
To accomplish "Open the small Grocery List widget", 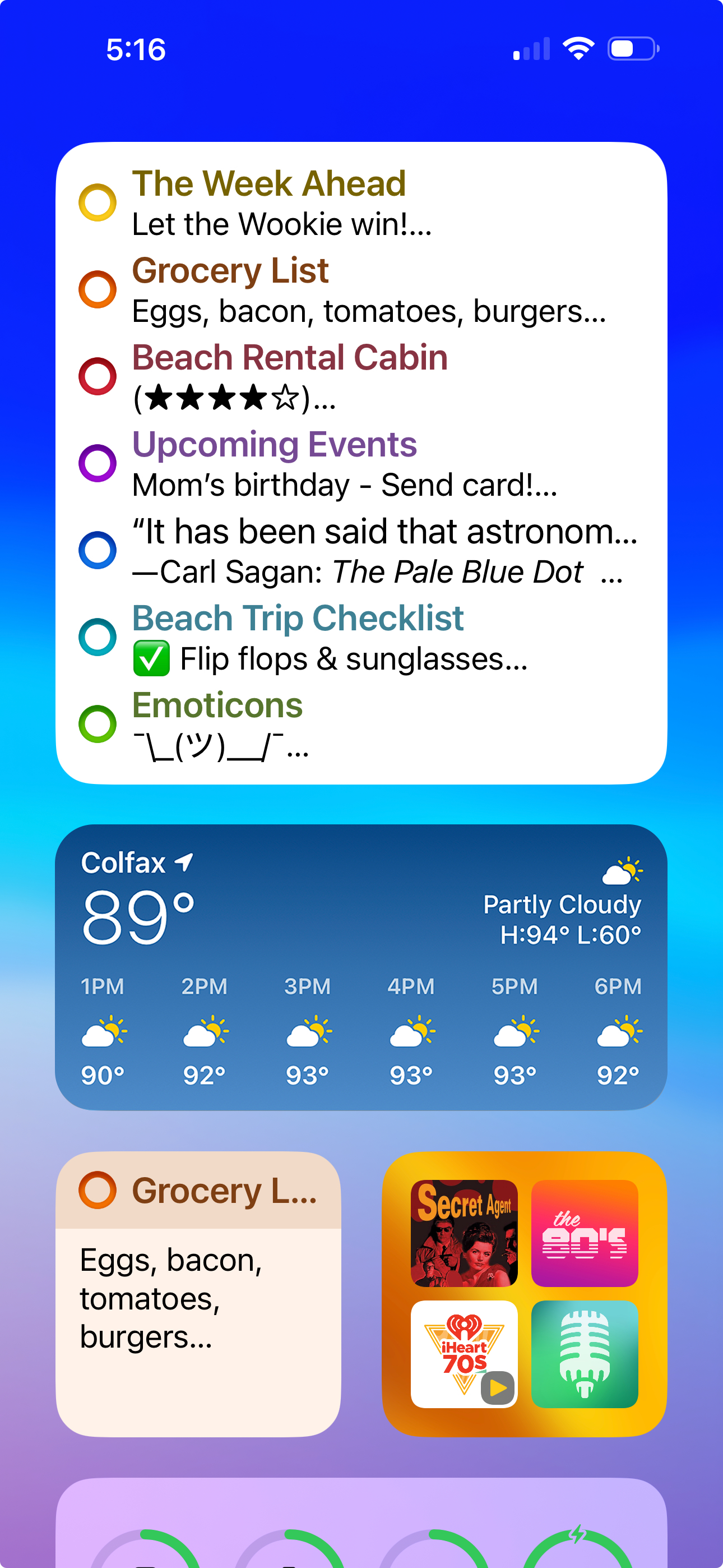I will click(x=198, y=1294).
